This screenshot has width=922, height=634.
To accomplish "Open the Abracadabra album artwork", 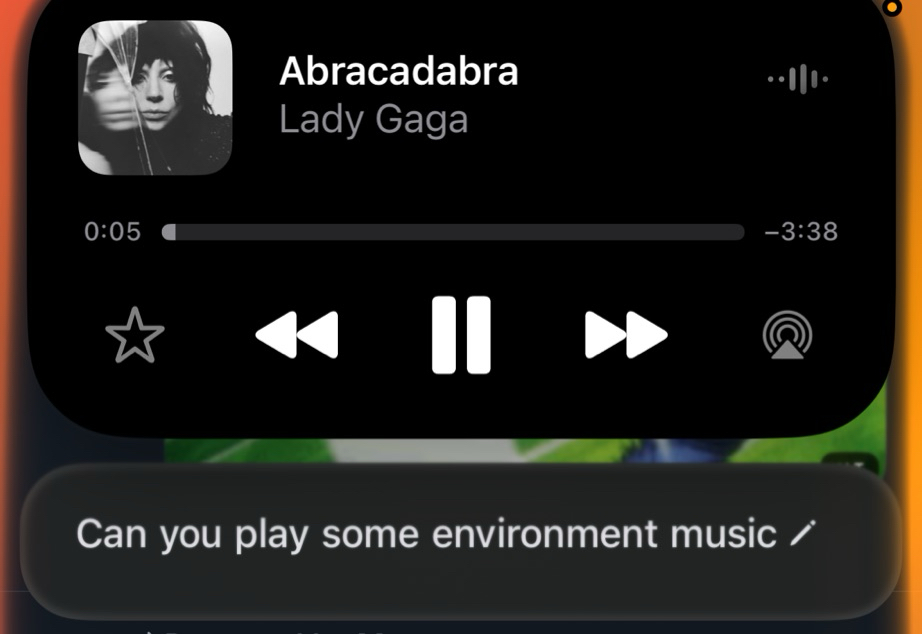I will (x=155, y=98).
